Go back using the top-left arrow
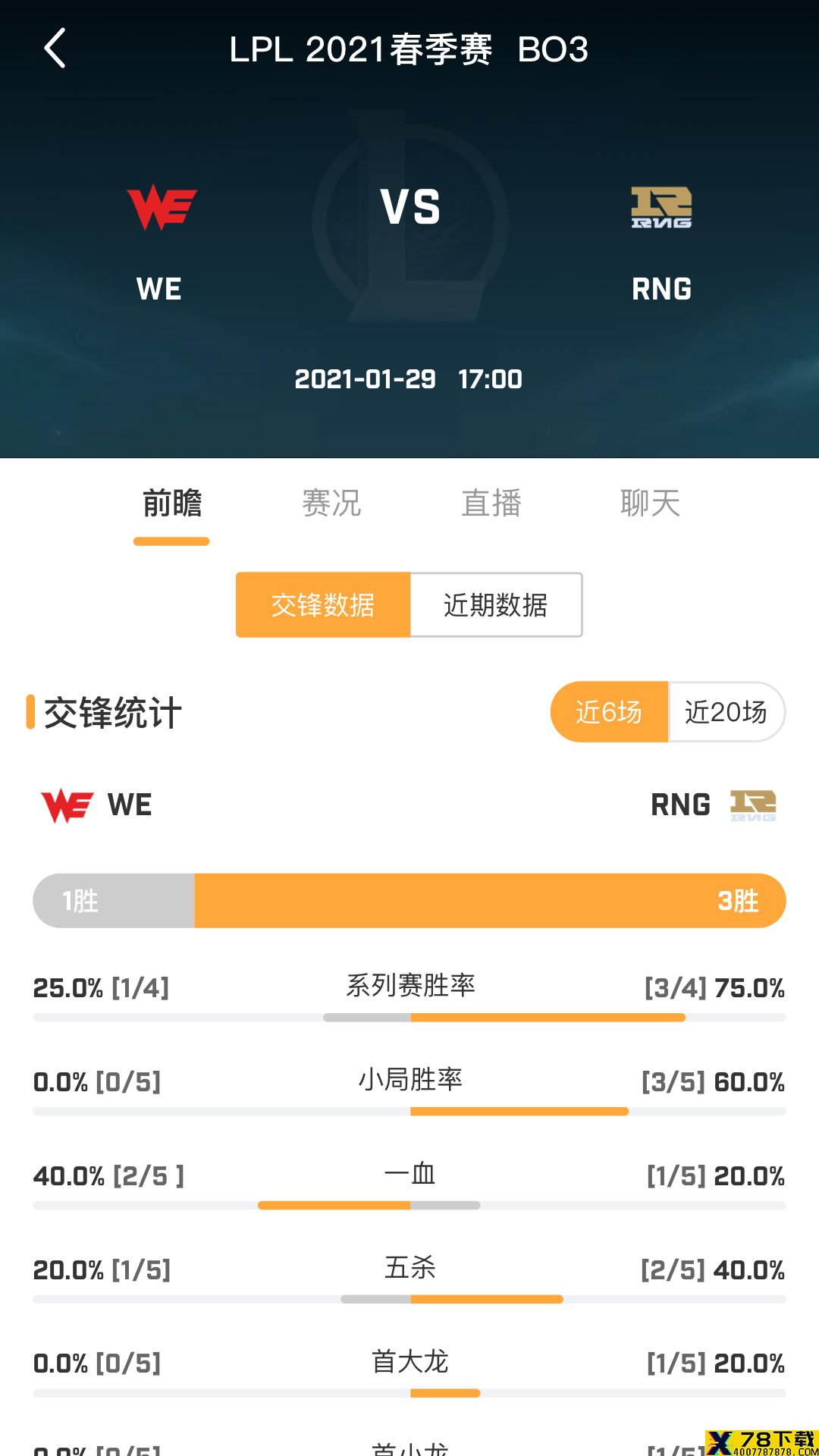 [55, 49]
